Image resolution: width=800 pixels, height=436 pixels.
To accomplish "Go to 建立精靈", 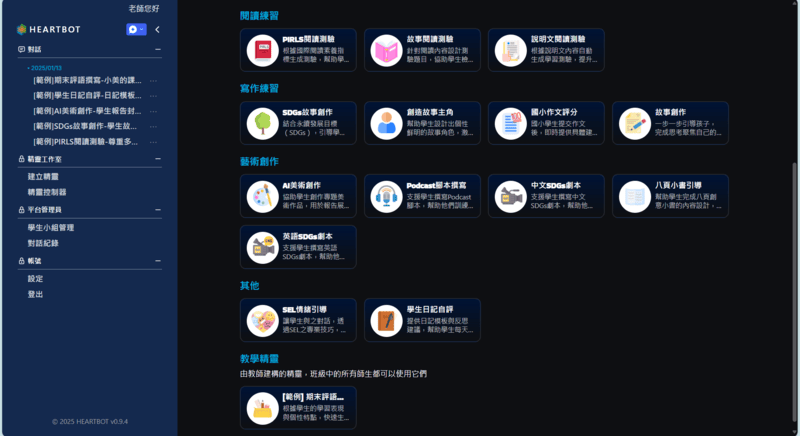I will click(x=43, y=176).
